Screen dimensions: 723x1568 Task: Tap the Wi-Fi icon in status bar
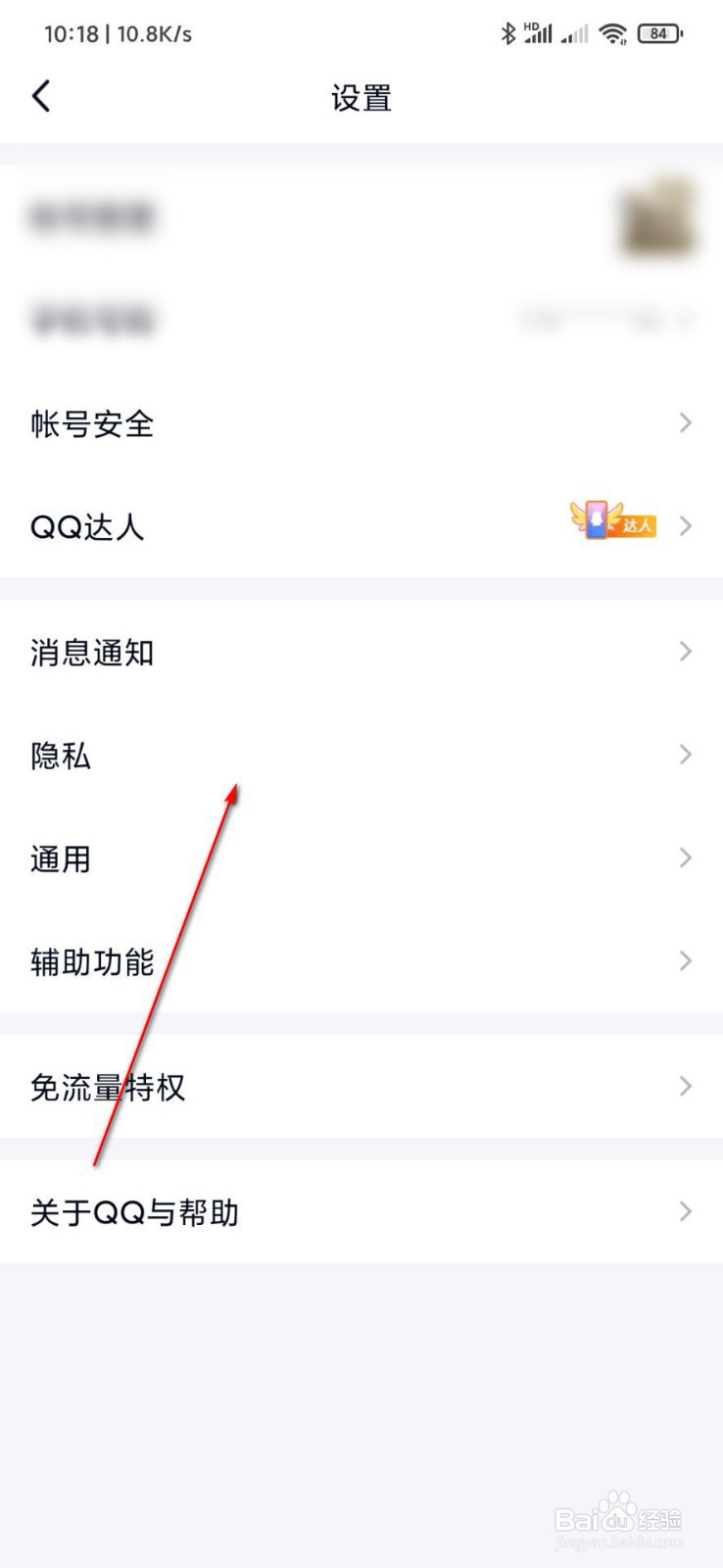[x=612, y=32]
